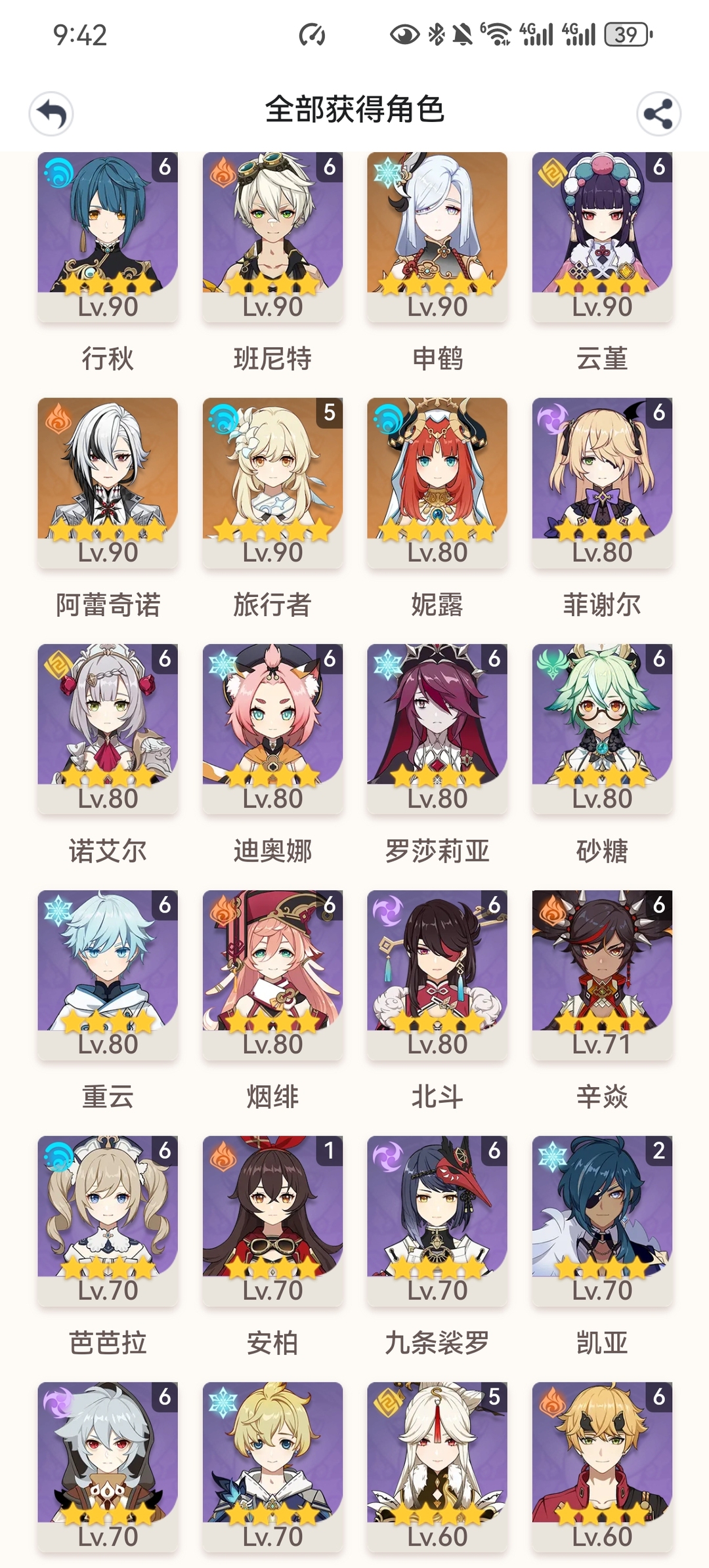709x1568 pixels.
Task: View 旅行者 character details
Action: click(x=272, y=482)
